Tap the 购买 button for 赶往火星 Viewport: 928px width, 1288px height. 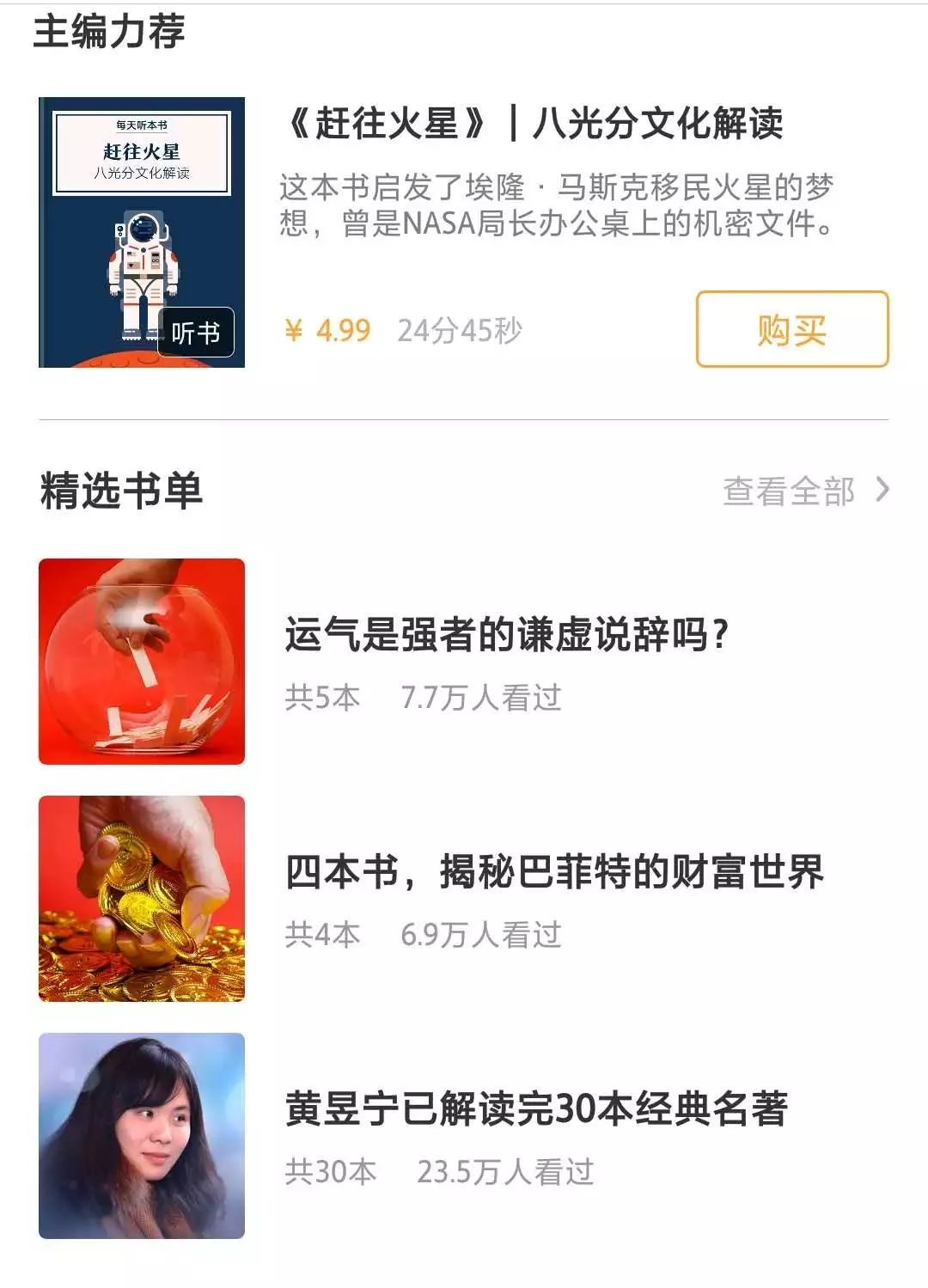point(791,330)
